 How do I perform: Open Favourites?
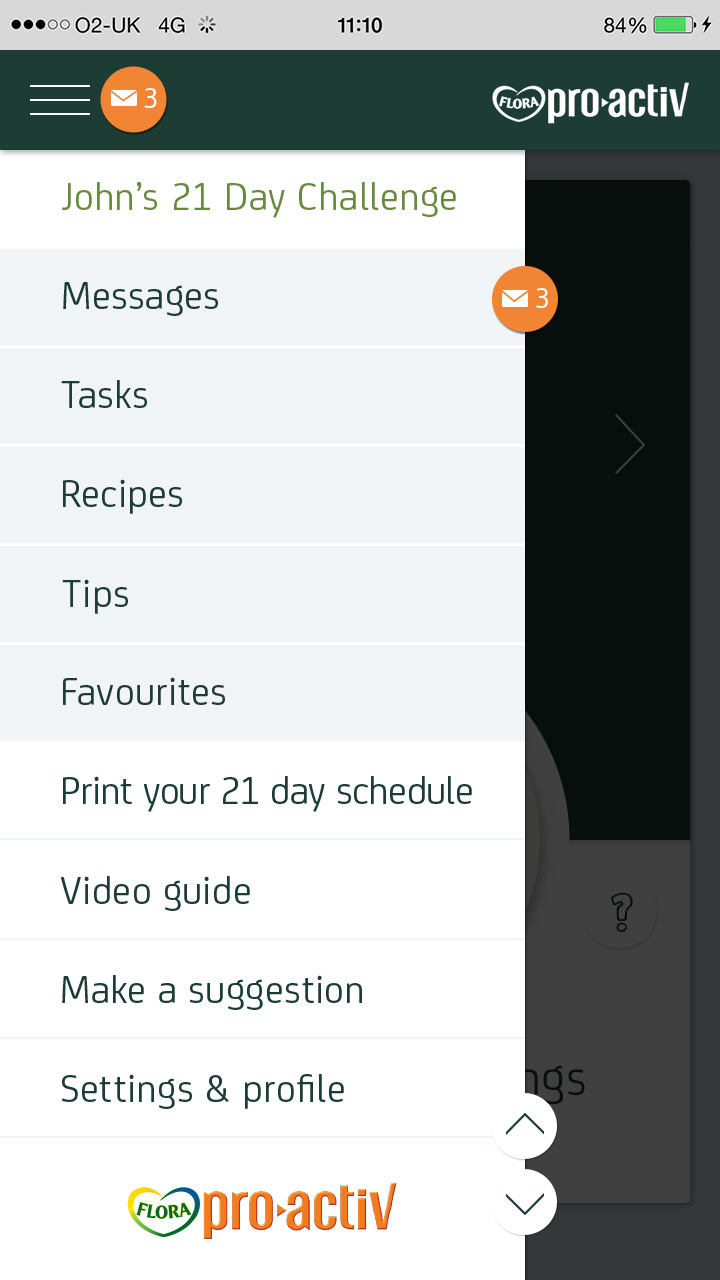pyautogui.click(x=144, y=692)
